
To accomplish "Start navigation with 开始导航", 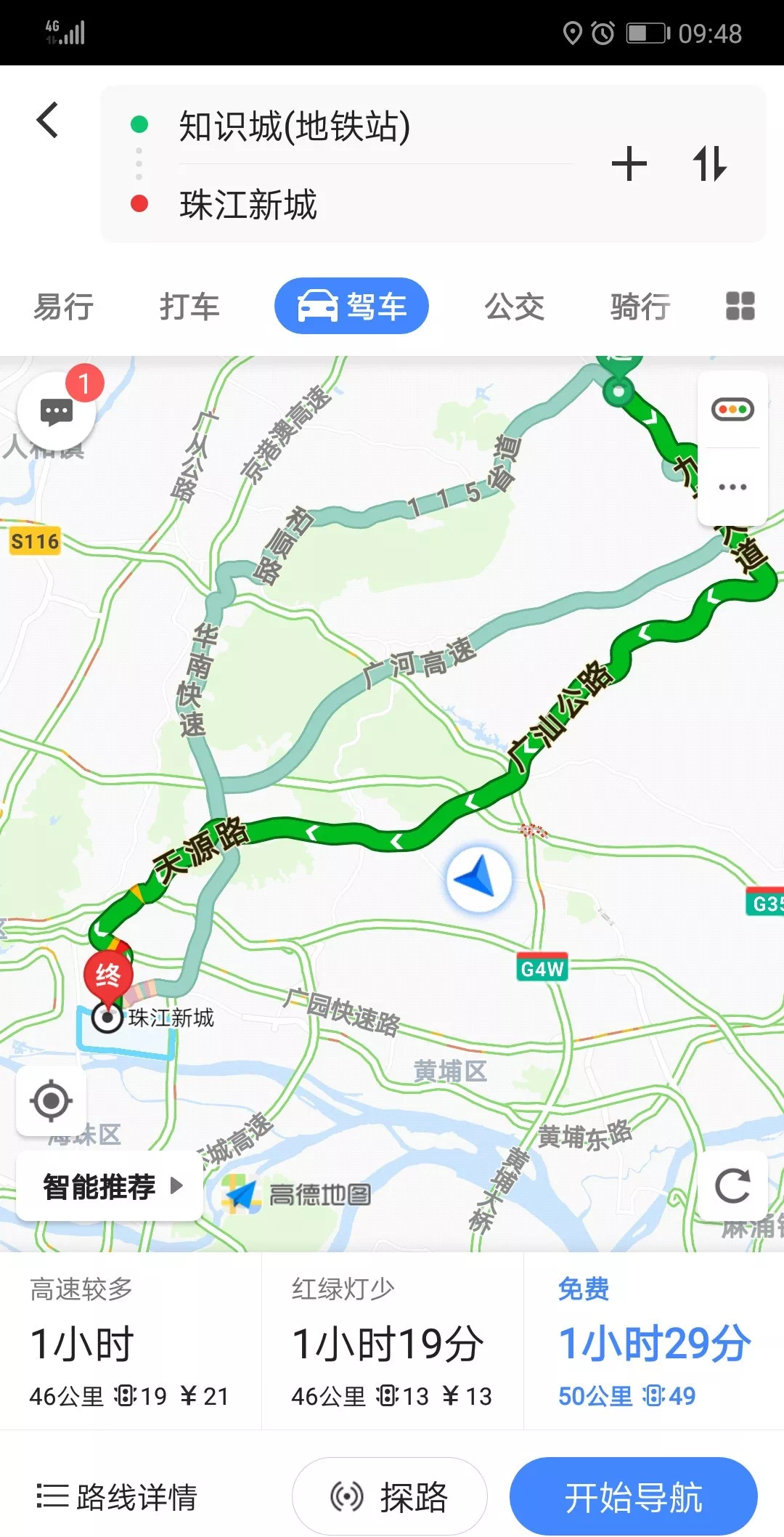I will pyautogui.click(x=633, y=1497).
